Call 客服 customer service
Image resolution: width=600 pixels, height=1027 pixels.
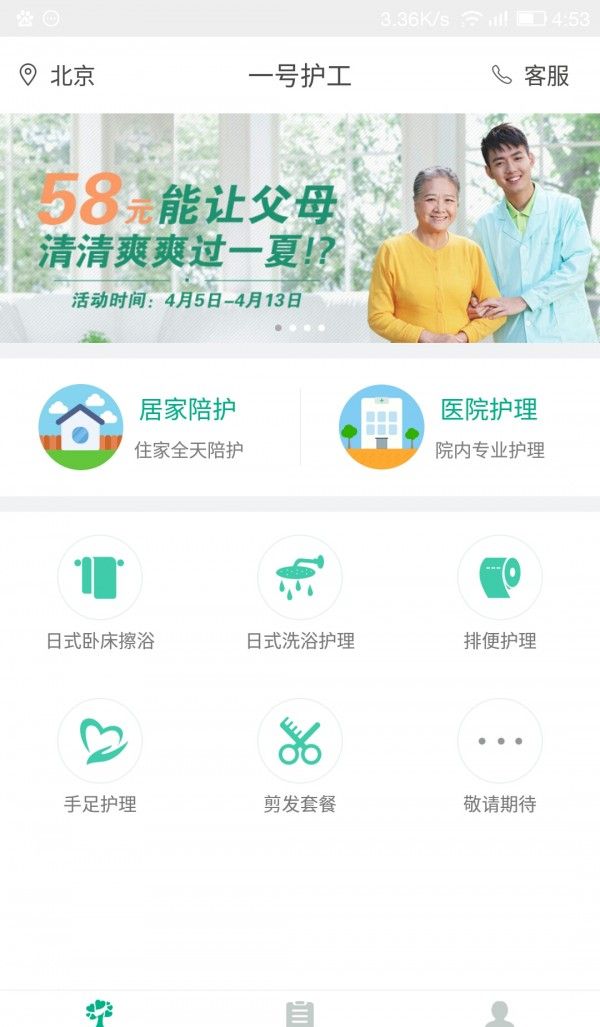click(x=530, y=75)
